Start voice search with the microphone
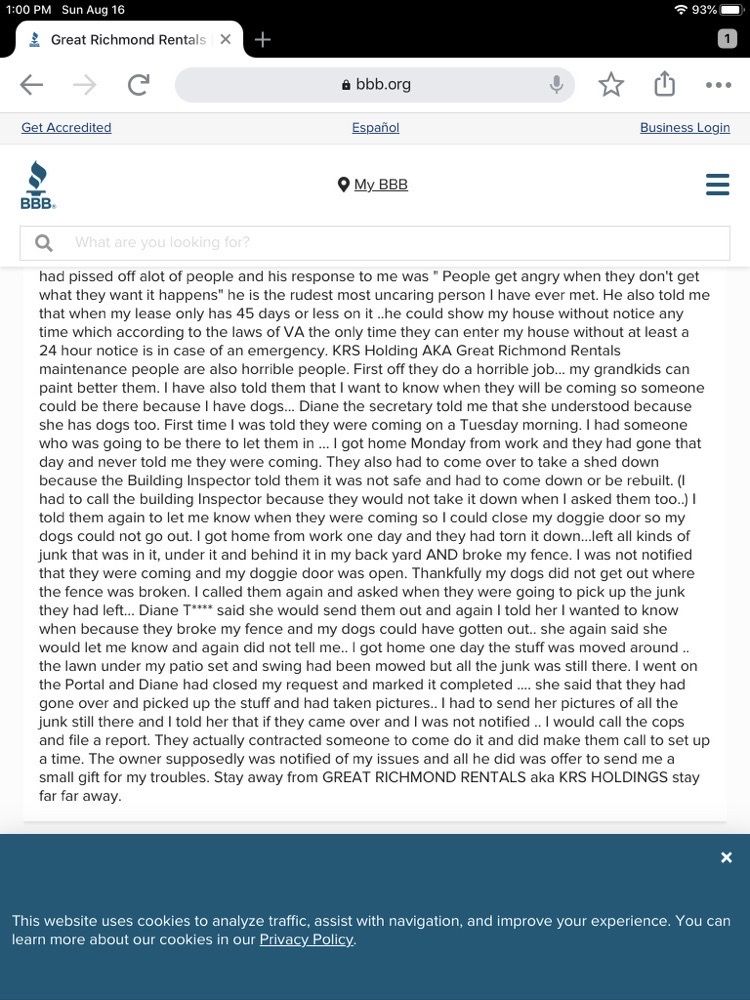 556,84
